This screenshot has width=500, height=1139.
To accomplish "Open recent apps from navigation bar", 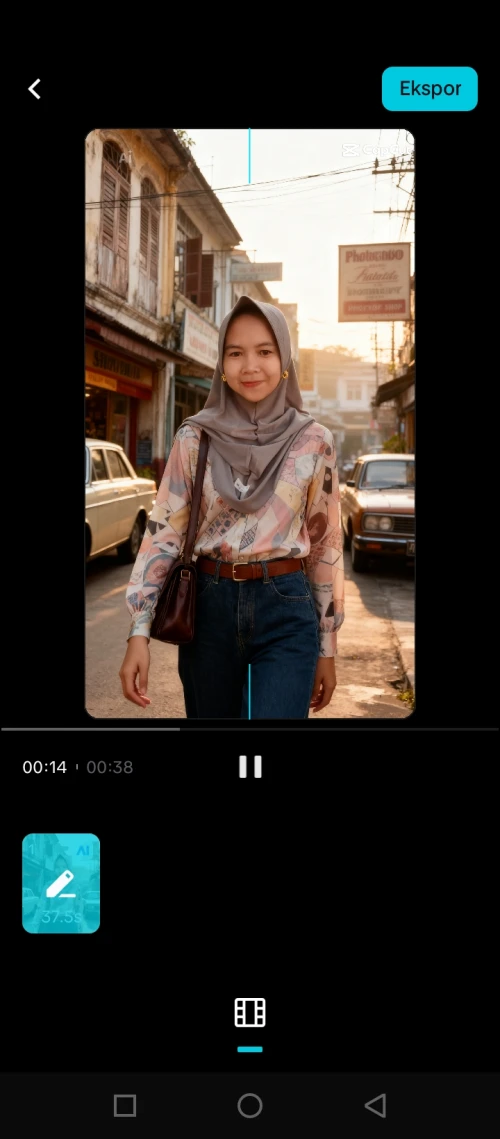I will 125,1106.
